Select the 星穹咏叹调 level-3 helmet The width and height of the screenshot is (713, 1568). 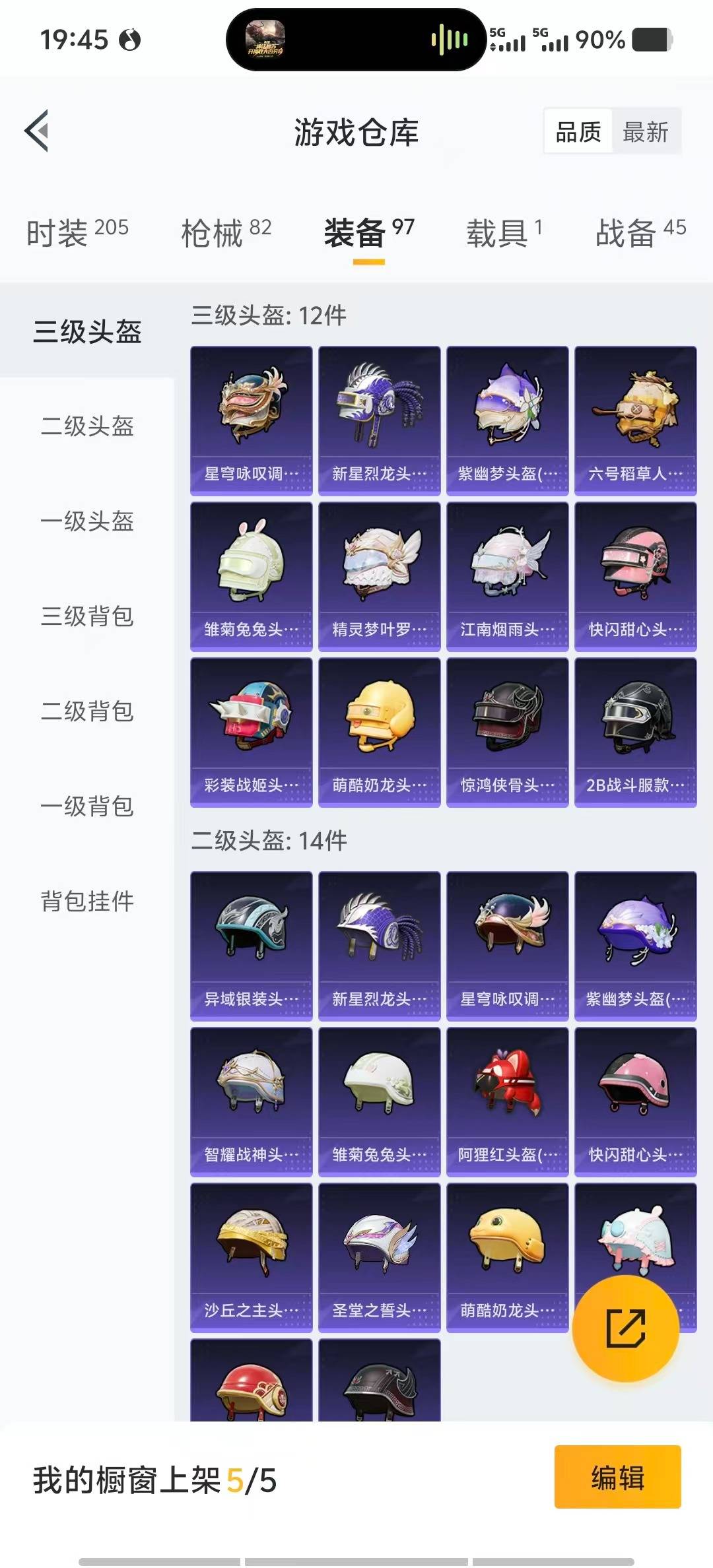[x=252, y=416]
